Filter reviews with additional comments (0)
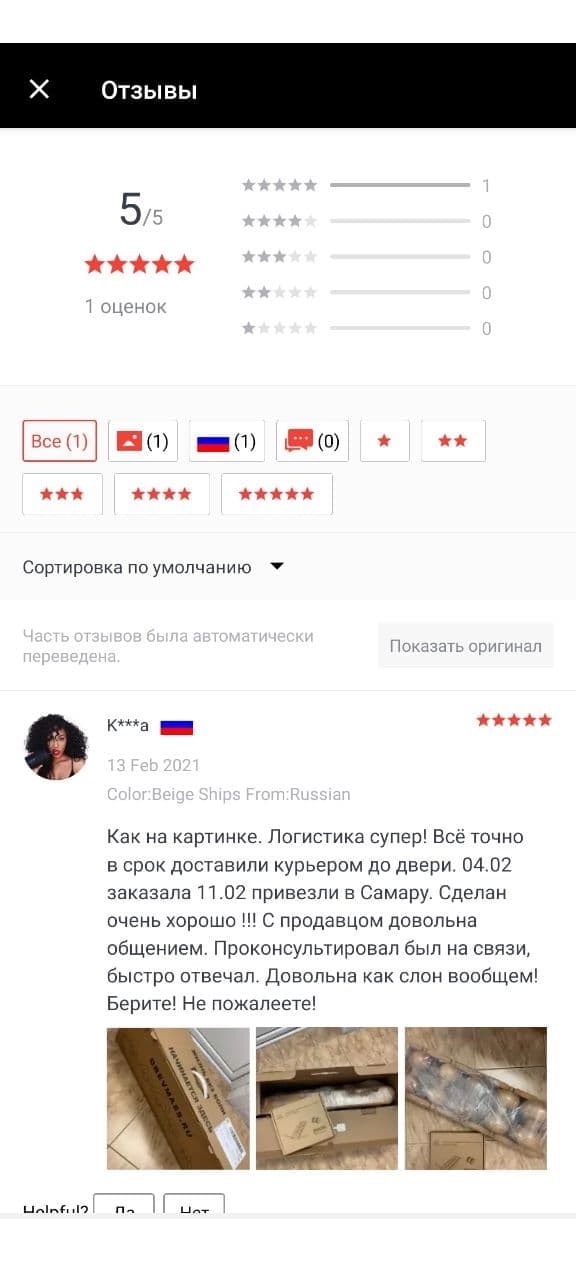Viewport: 576px width, 1280px height. (312, 441)
